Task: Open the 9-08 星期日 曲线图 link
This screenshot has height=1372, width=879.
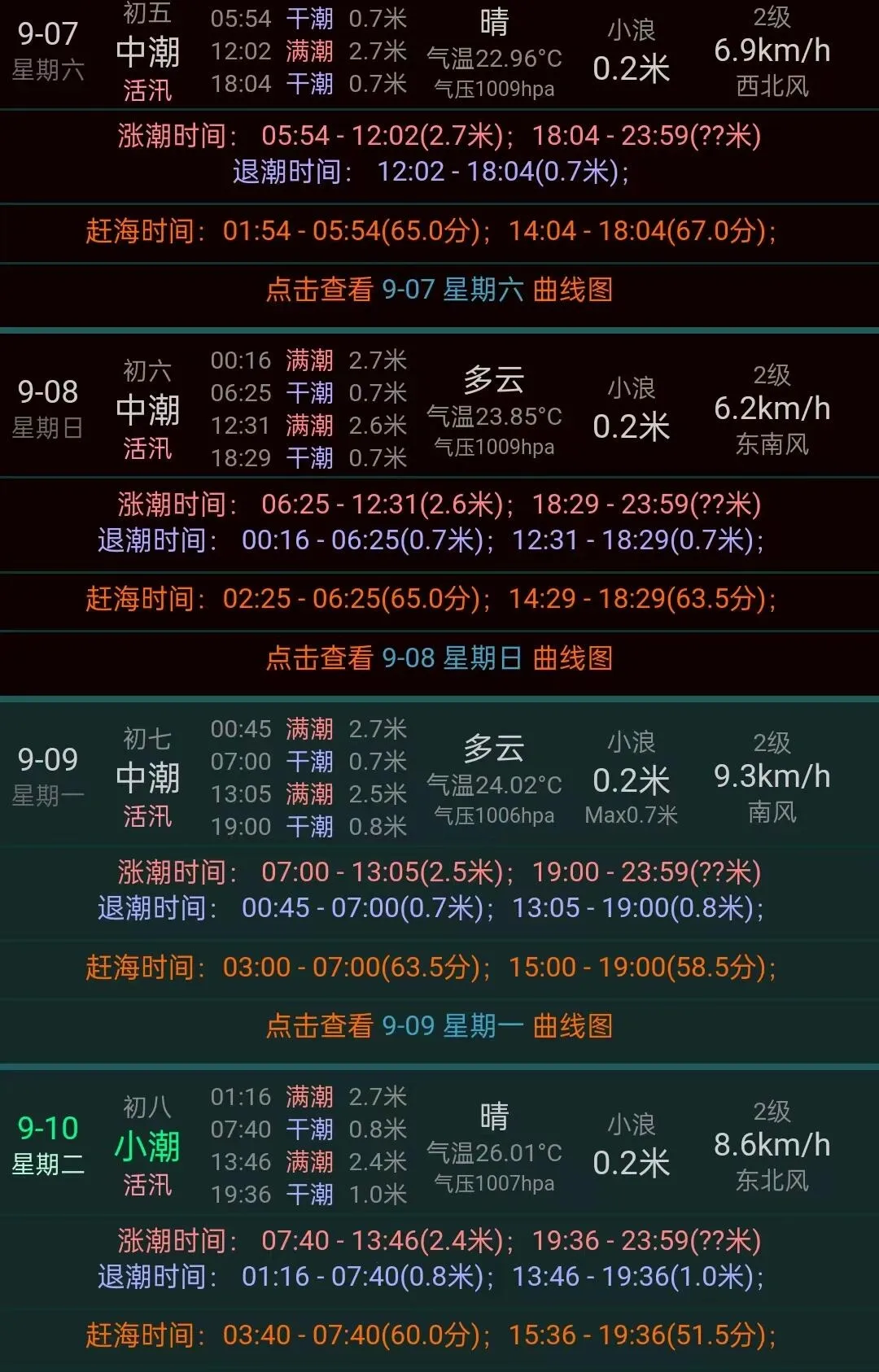Action: pyautogui.click(x=439, y=658)
